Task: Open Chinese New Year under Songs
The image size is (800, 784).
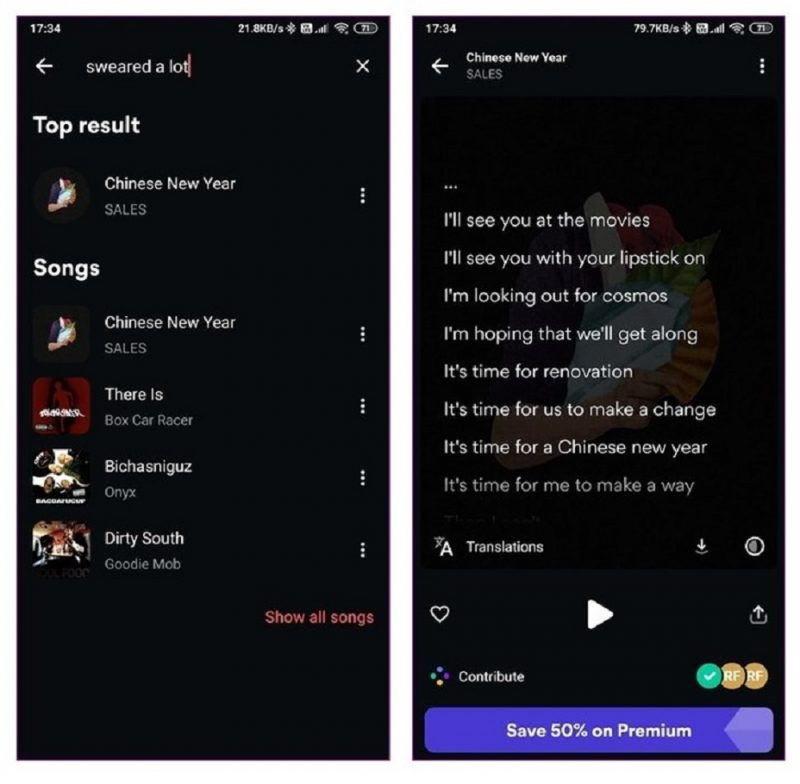Action: click(x=170, y=334)
